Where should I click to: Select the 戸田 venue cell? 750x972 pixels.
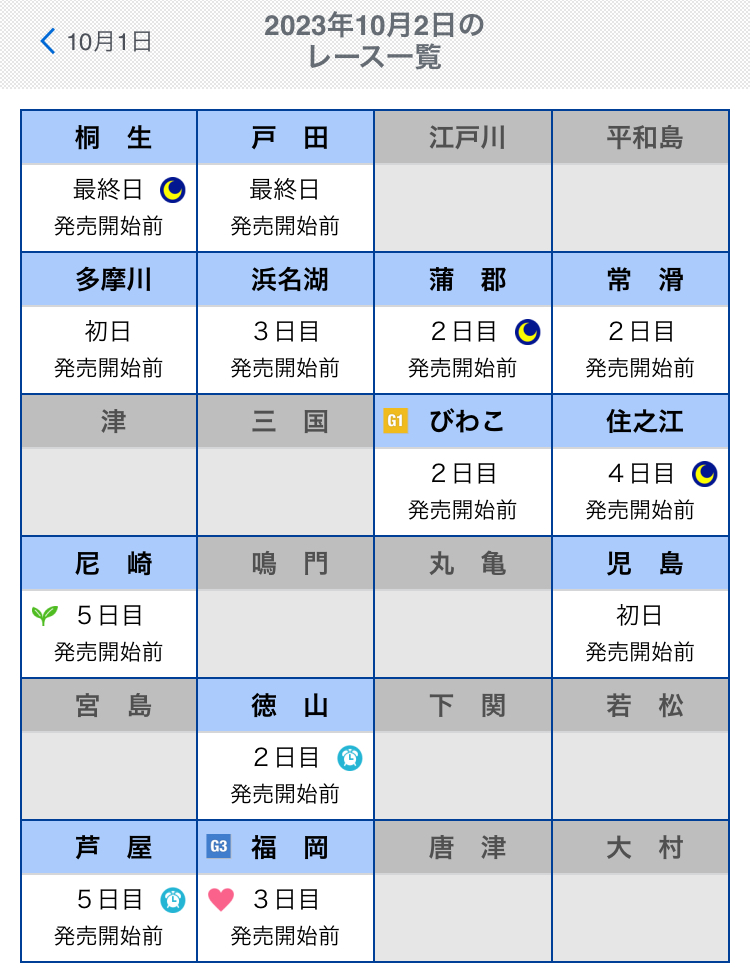click(285, 181)
